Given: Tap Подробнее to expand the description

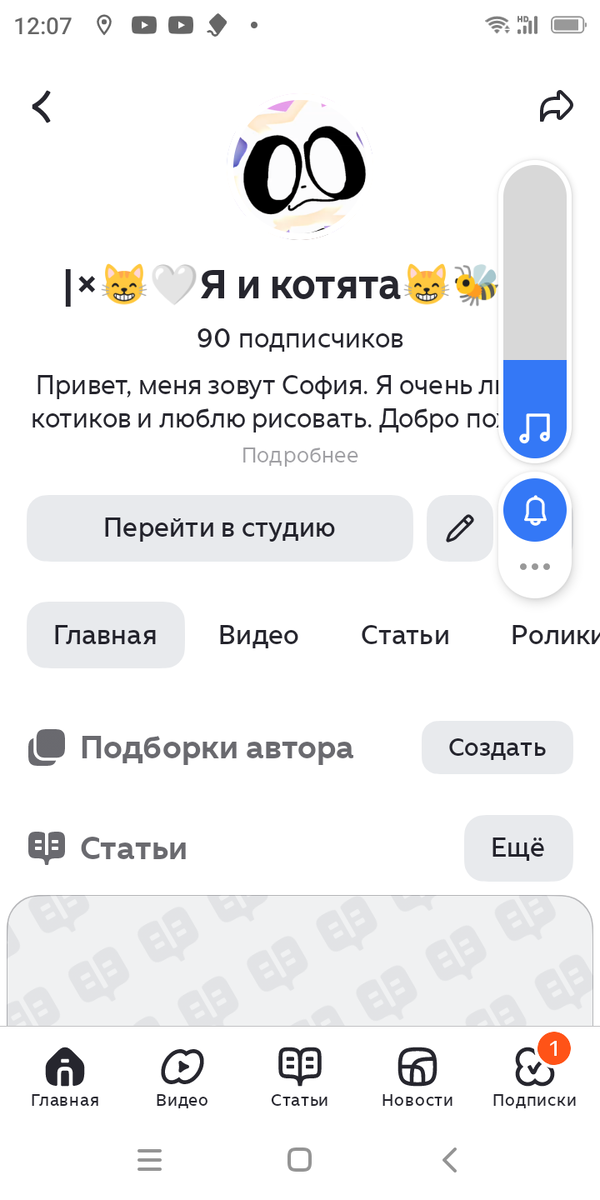Looking at the screenshot, I should pyautogui.click(x=299, y=456).
